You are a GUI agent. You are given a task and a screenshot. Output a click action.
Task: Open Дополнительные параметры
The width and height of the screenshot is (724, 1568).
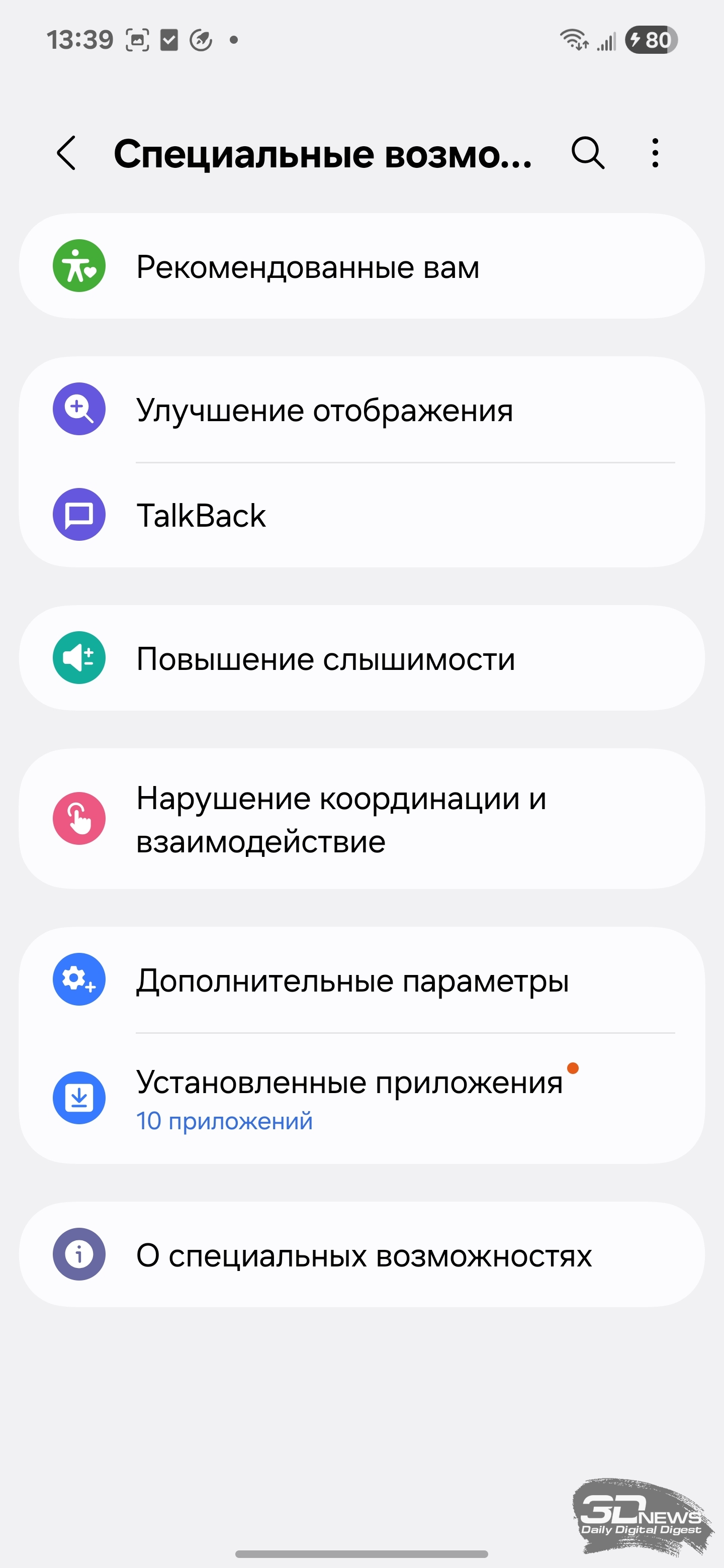[361, 980]
